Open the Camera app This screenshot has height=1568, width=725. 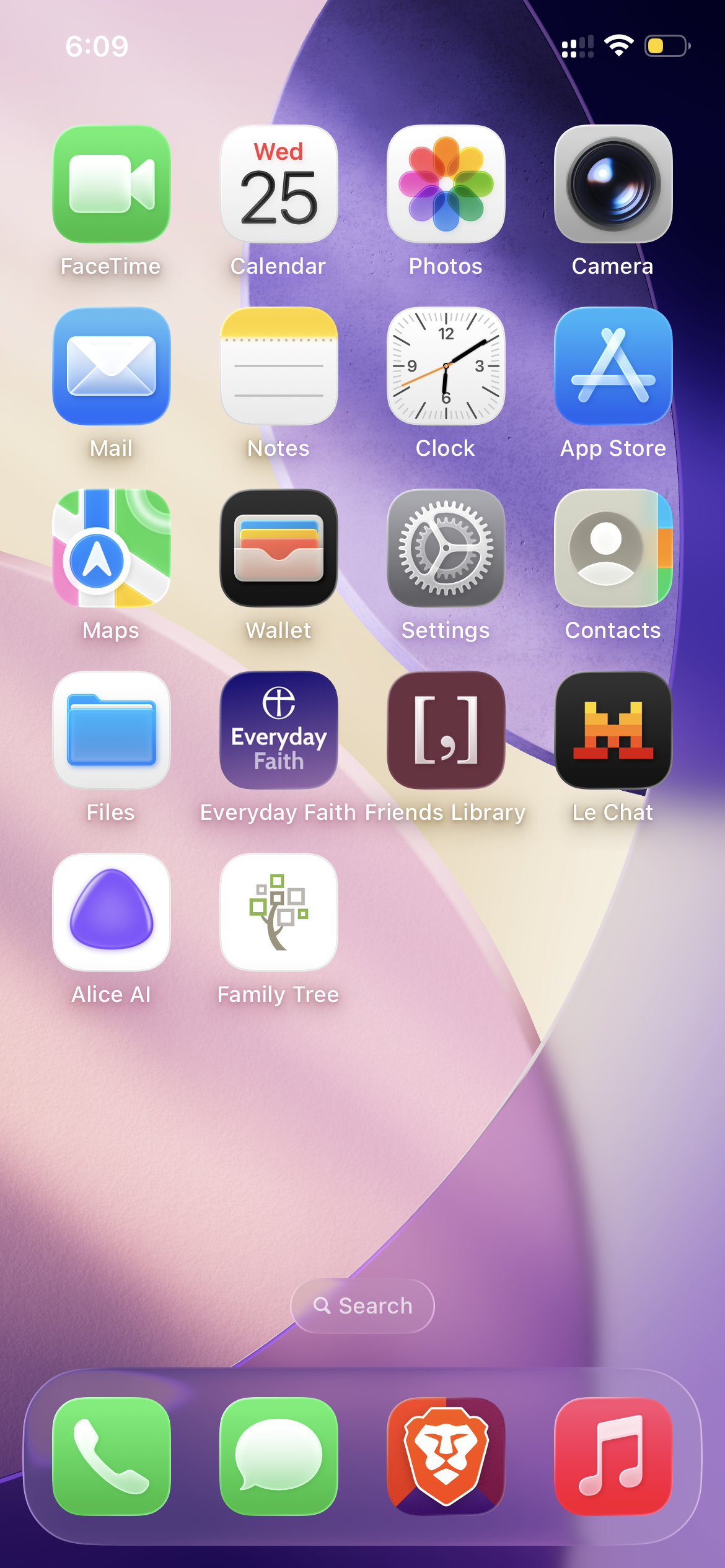point(613,185)
